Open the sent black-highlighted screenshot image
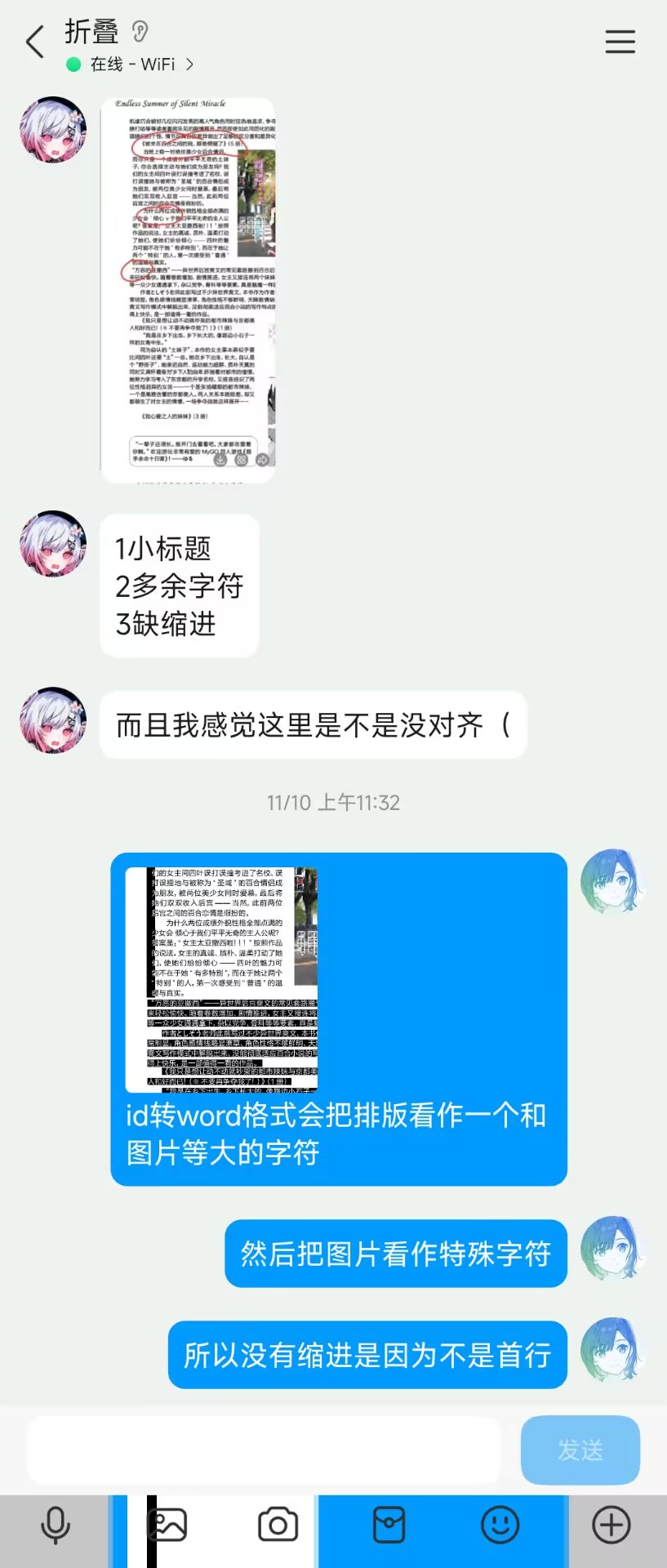 coord(221,979)
